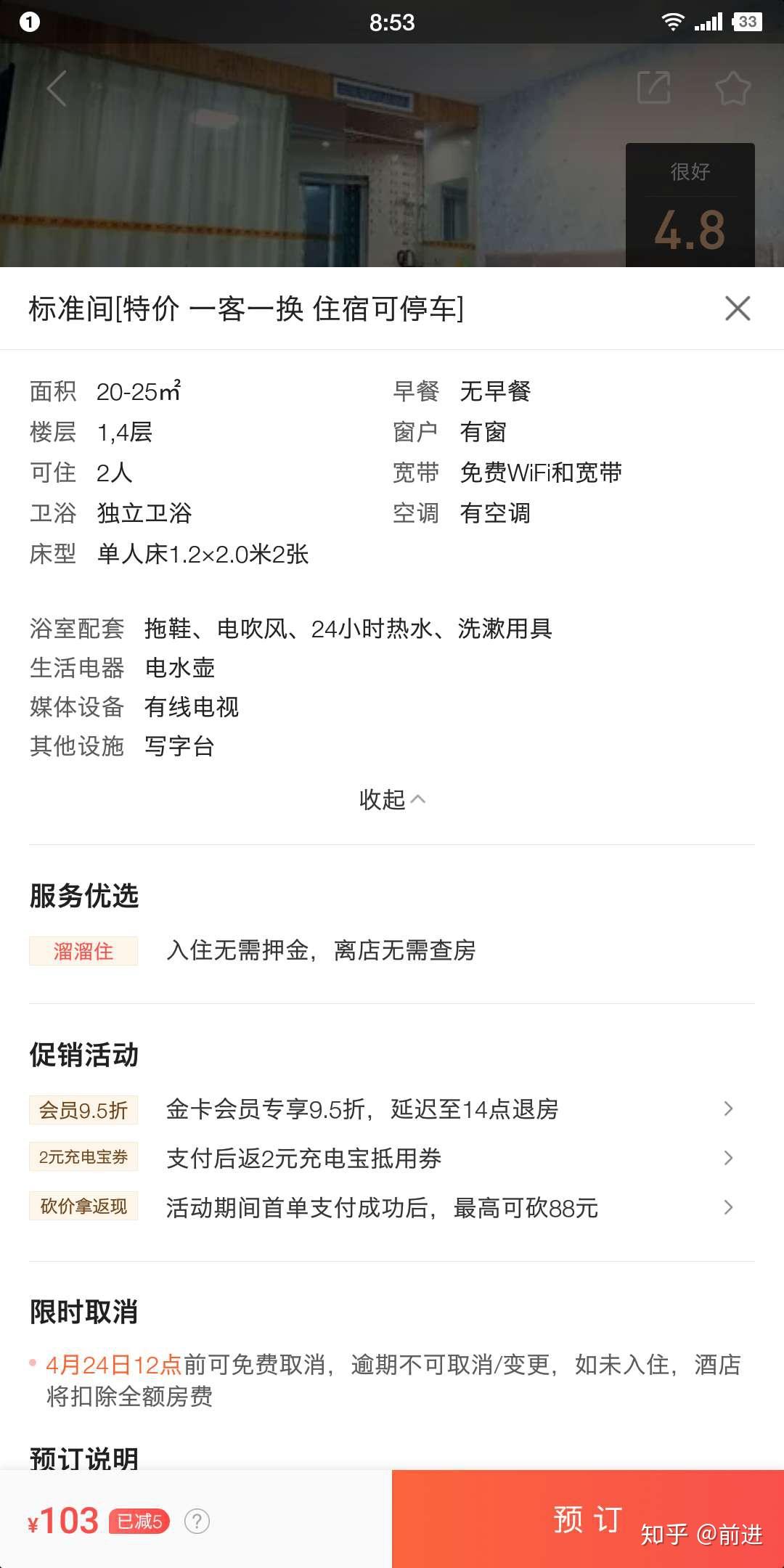Book the room with 预订 button

click(x=587, y=1519)
